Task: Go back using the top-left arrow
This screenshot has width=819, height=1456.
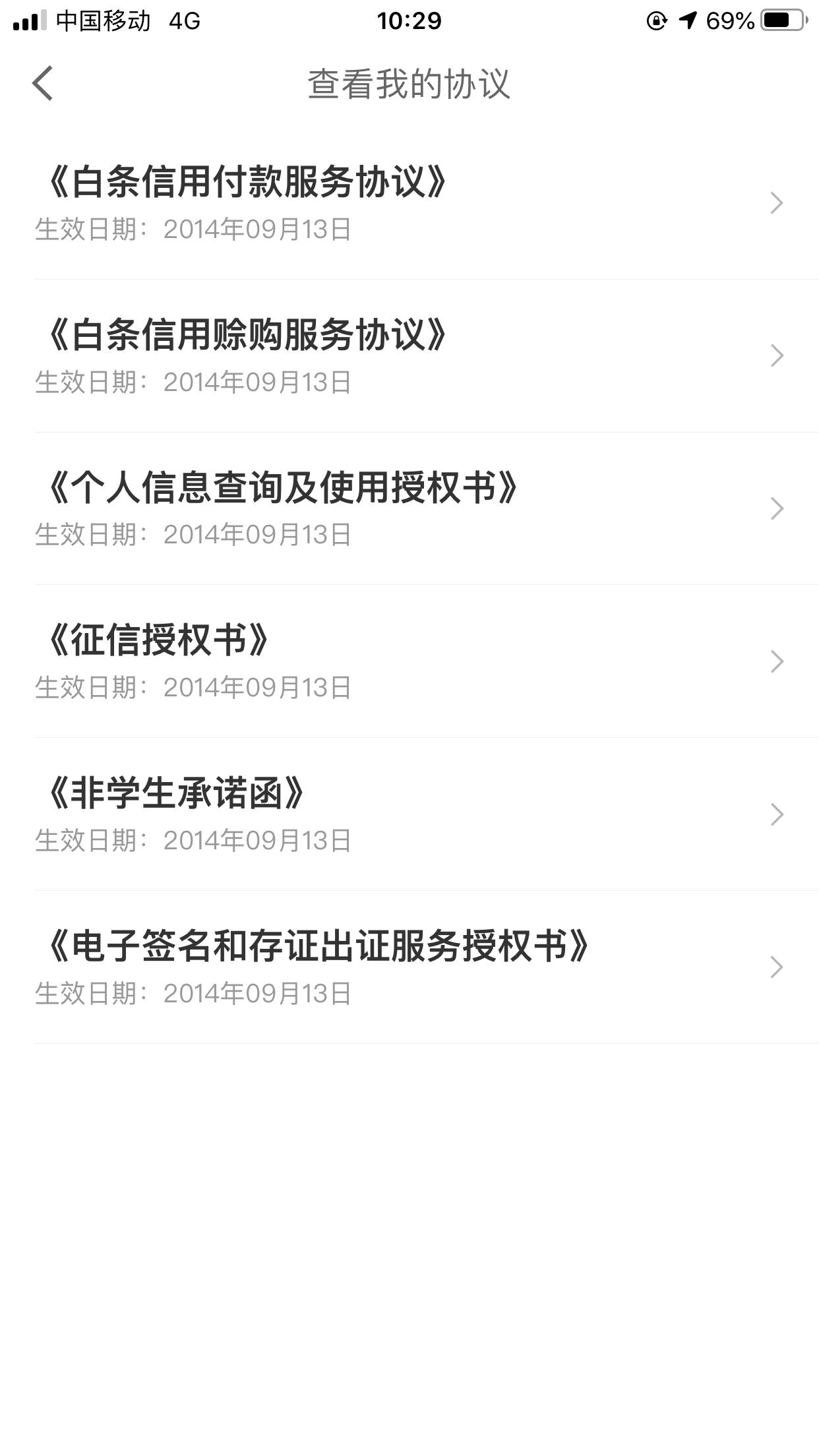Action: point(43,84)
